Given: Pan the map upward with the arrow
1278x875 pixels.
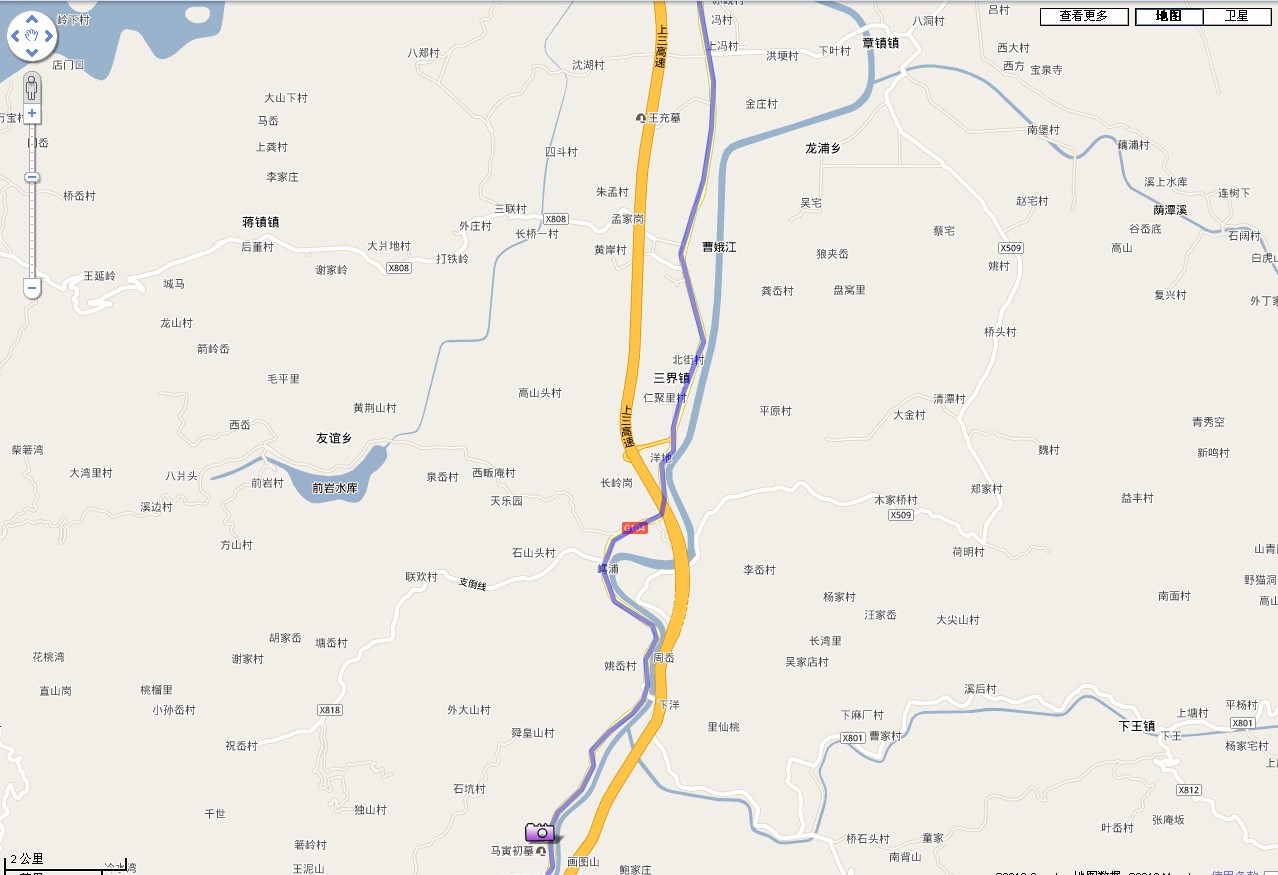Looking at the screenshot, I should click(32, 20).
